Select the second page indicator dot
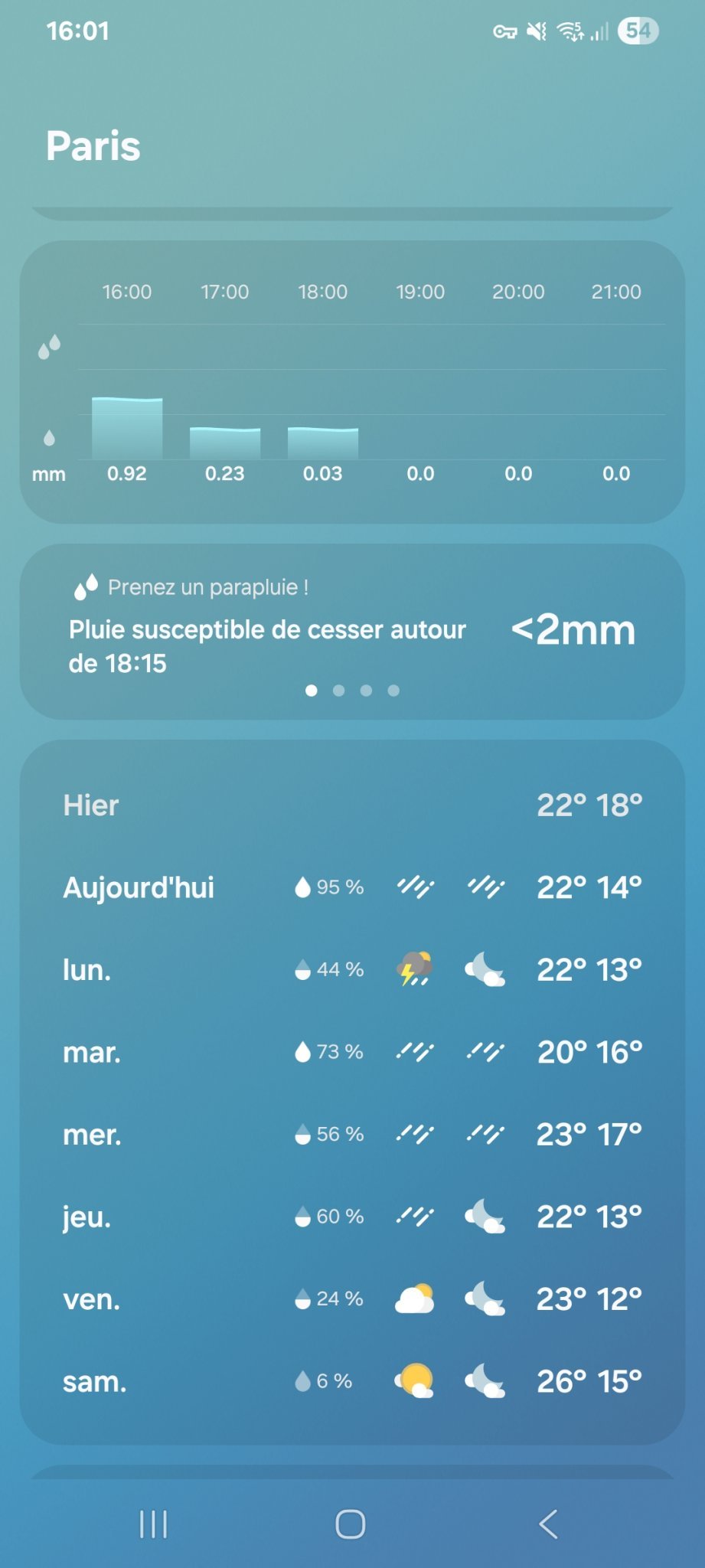 [x=338, y=691]
